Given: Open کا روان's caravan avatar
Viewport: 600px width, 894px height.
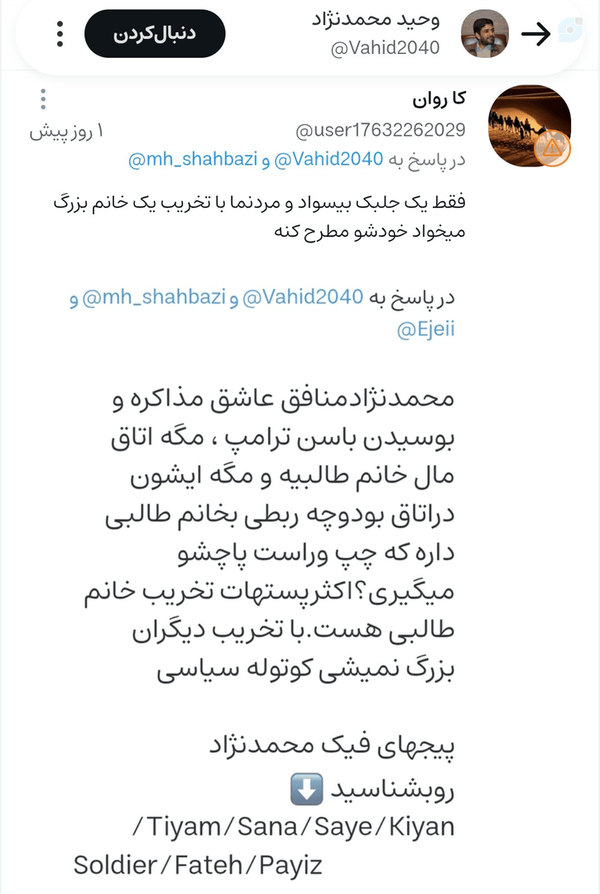Looking at the screenshot, I should coord(530,126).
